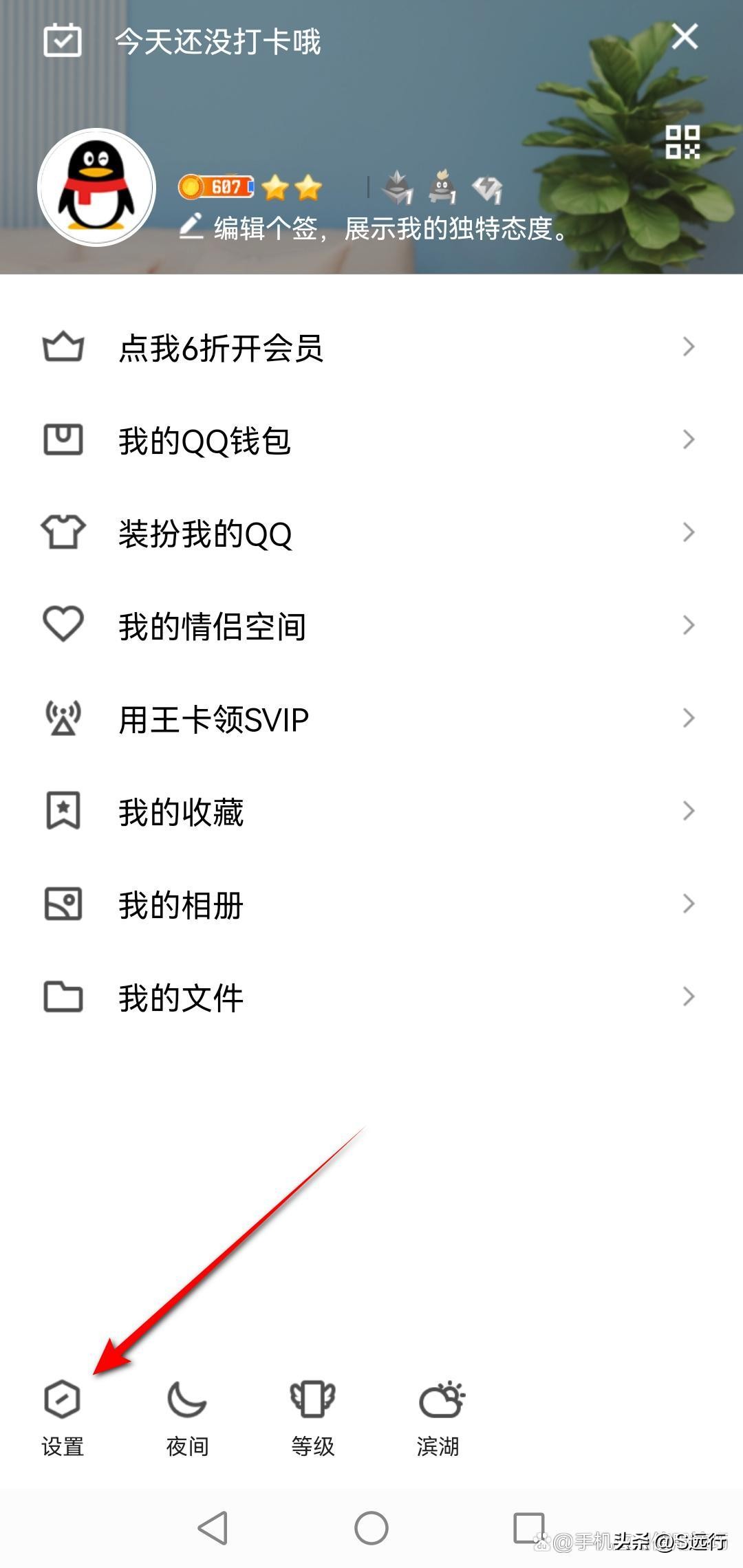Tap the crown icon beside 点我6折开会员

click(63, 349)
